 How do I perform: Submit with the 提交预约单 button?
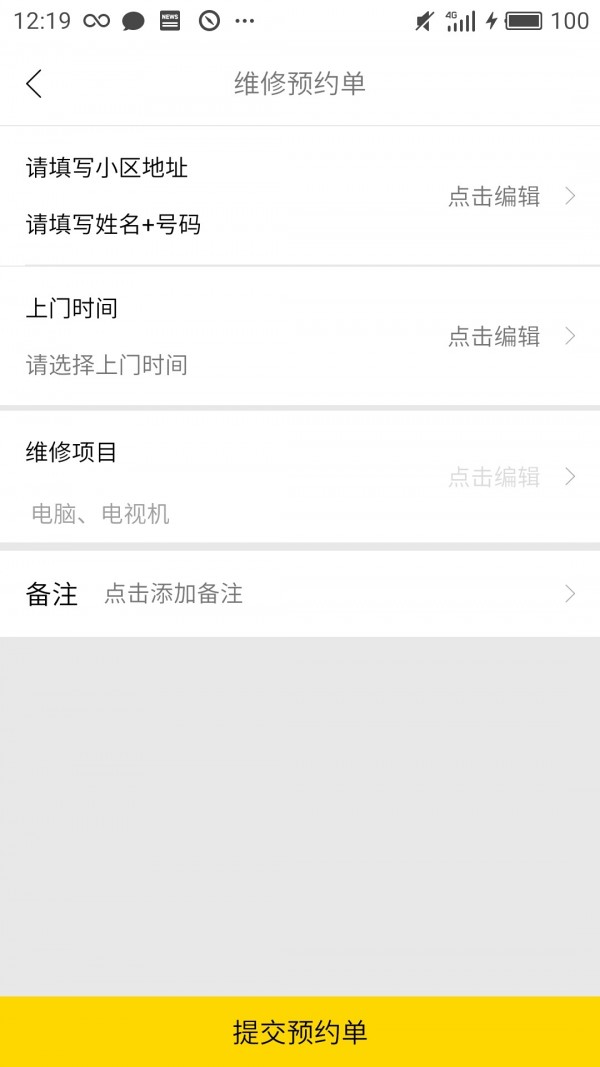(x=300, y=1031)
